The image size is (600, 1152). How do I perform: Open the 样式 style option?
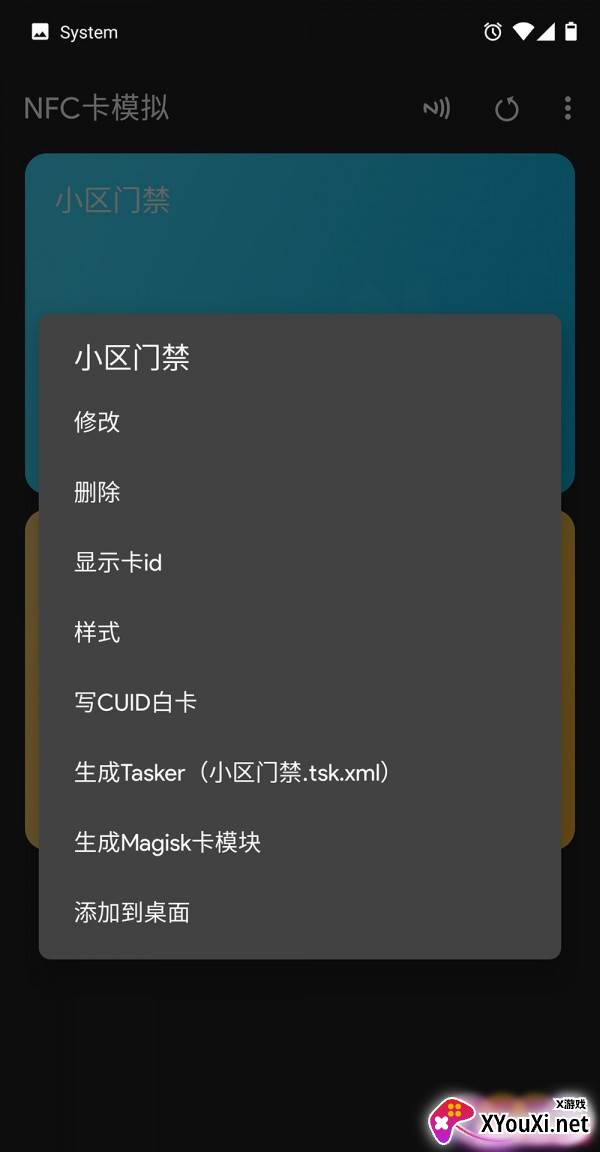pos(97,632)
